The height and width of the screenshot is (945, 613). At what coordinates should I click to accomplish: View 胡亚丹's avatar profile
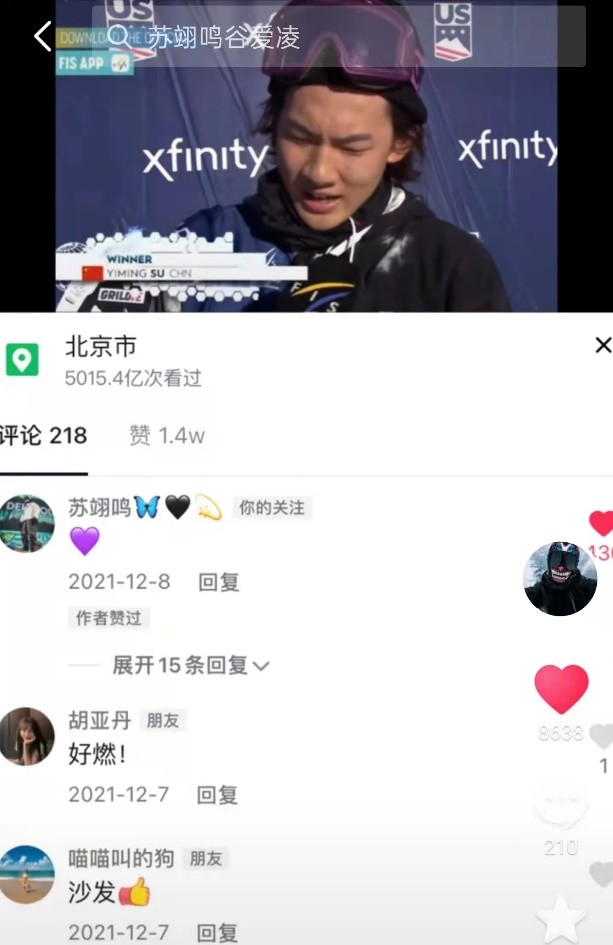pos(27,737)
